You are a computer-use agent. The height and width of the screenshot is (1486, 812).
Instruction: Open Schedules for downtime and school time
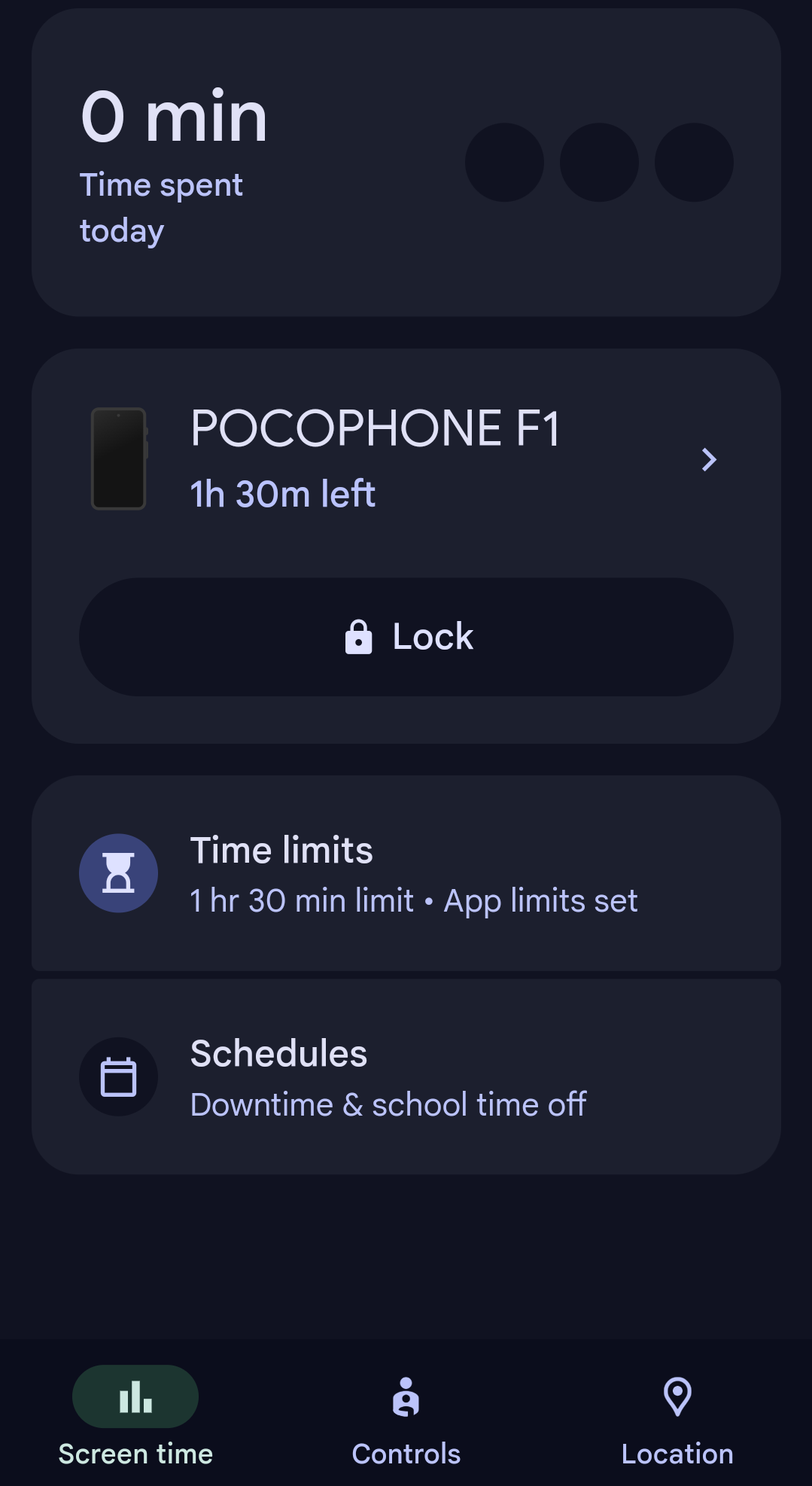point(406,1076)
